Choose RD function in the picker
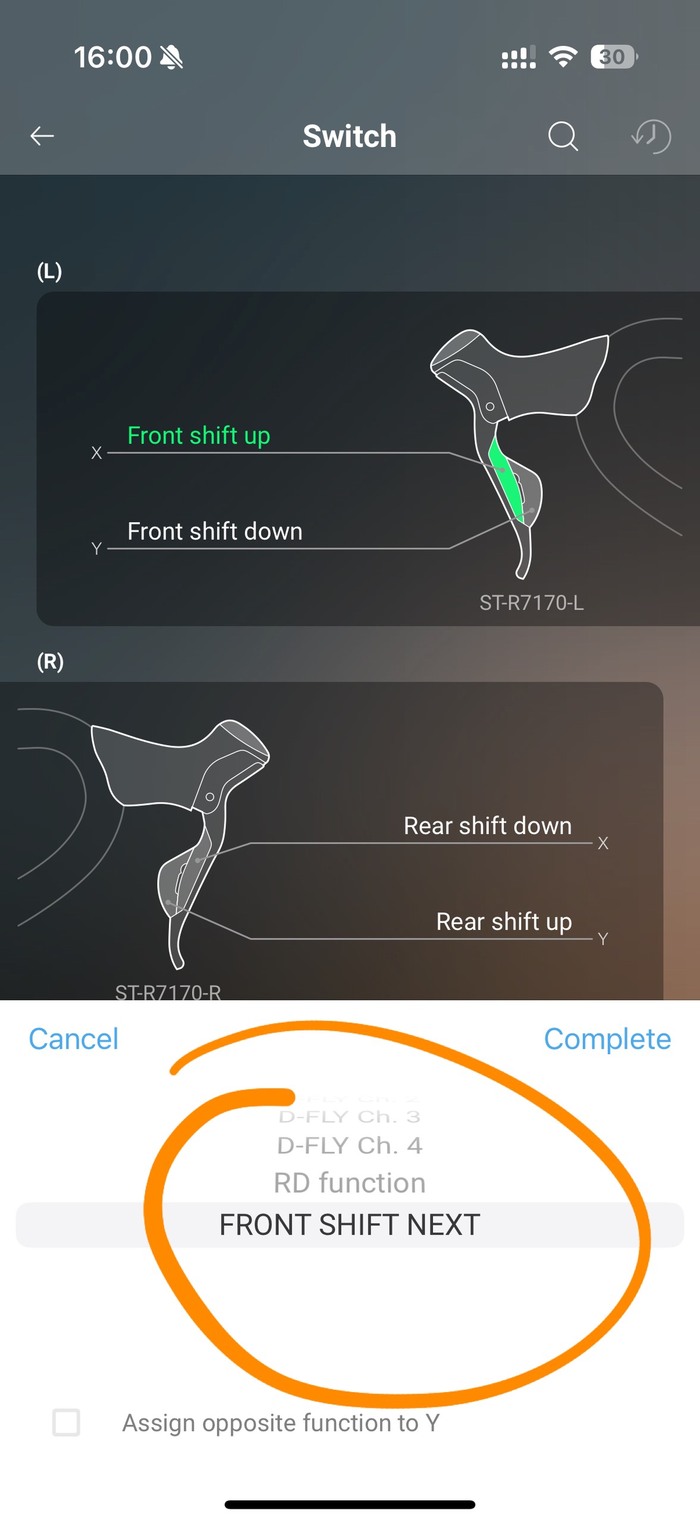The height and width of the screenshot is (1523, 700). tap(349, 1183)
